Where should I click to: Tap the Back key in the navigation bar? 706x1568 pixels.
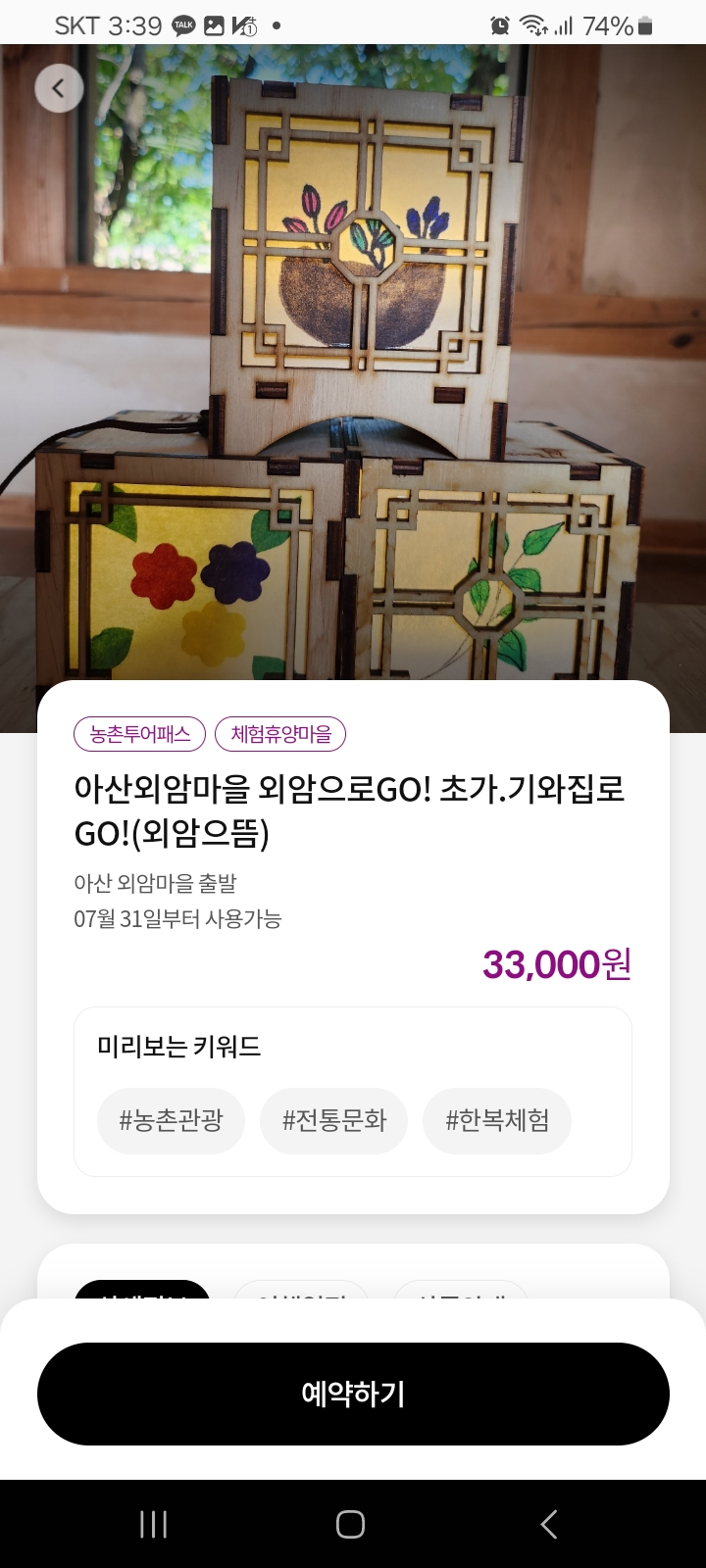[x=549, y=1525]
